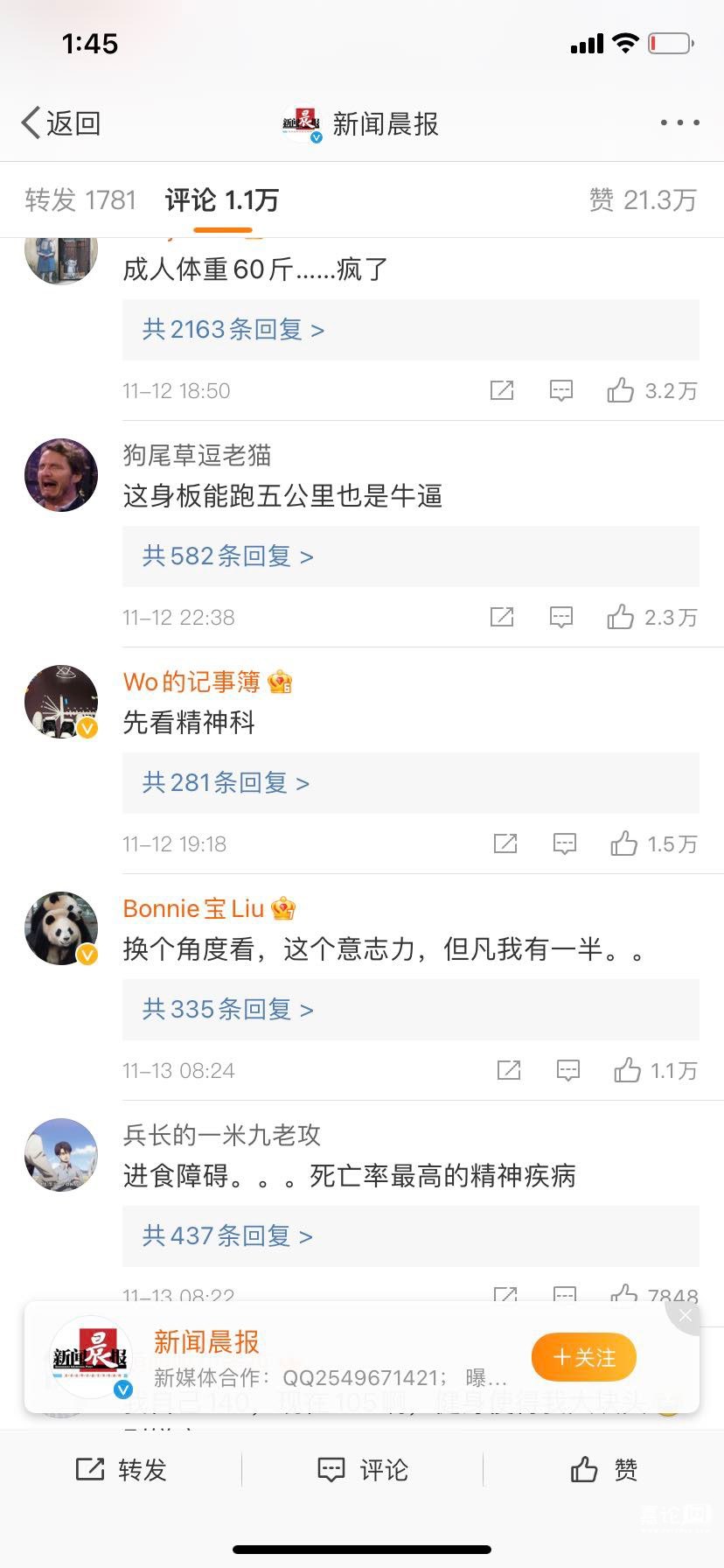Like the comment 成人体重60斤……疯了
This screenshot has height=1568, width=724.
pos(651,390)
